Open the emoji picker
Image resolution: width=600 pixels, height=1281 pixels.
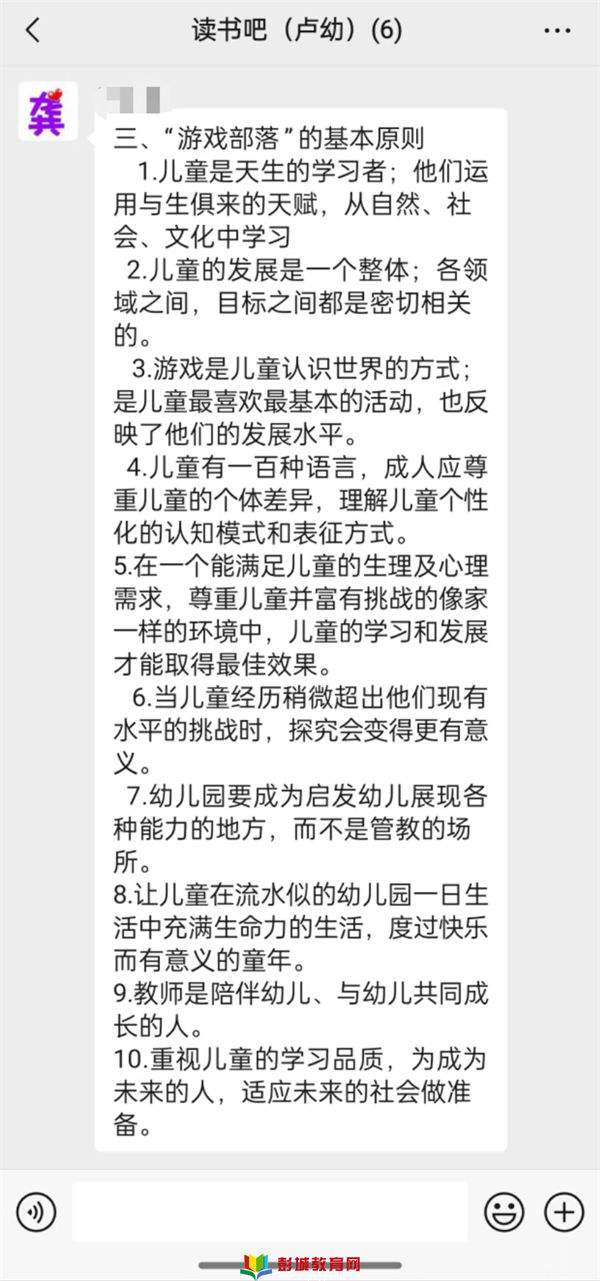click(504, 1213)
